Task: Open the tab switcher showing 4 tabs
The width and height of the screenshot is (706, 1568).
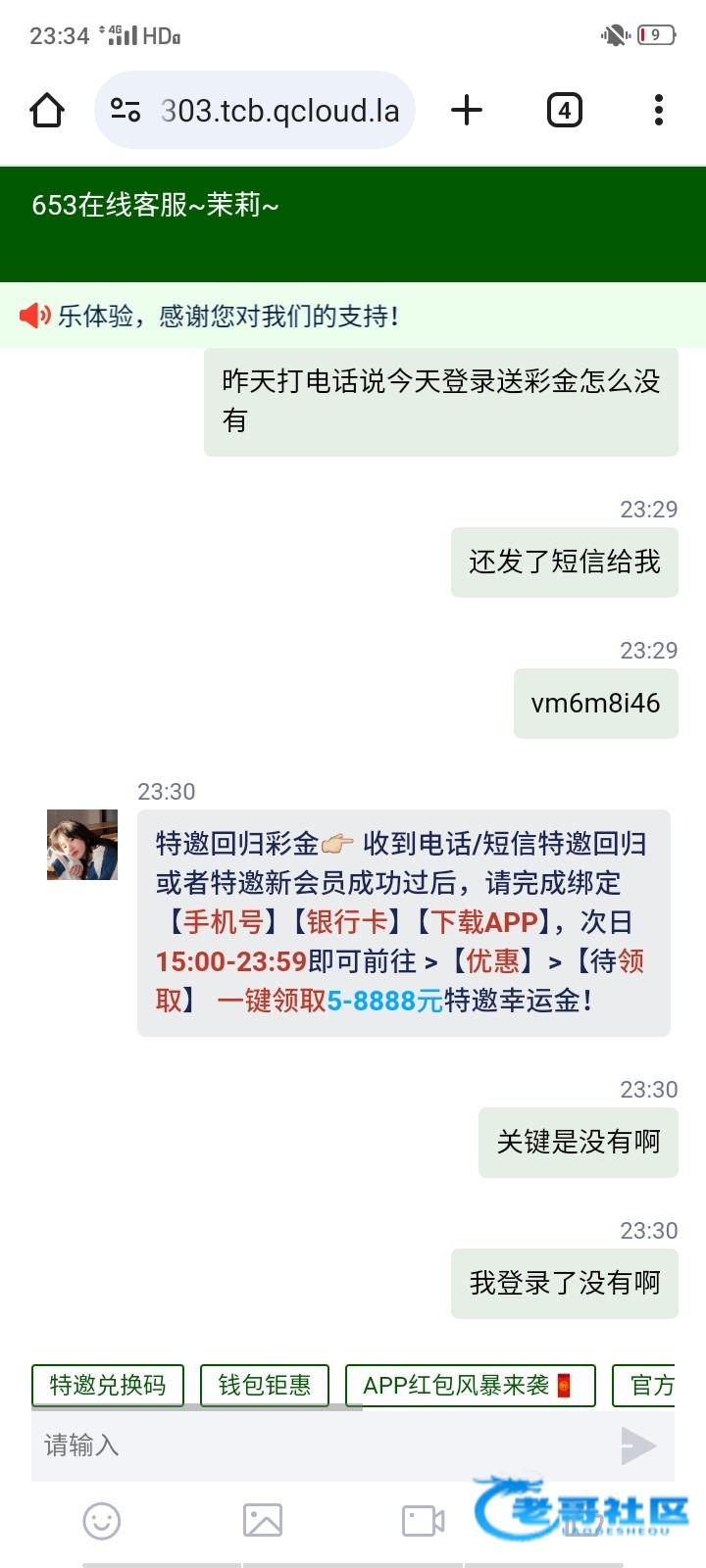Action: click(x=564, y=110)
